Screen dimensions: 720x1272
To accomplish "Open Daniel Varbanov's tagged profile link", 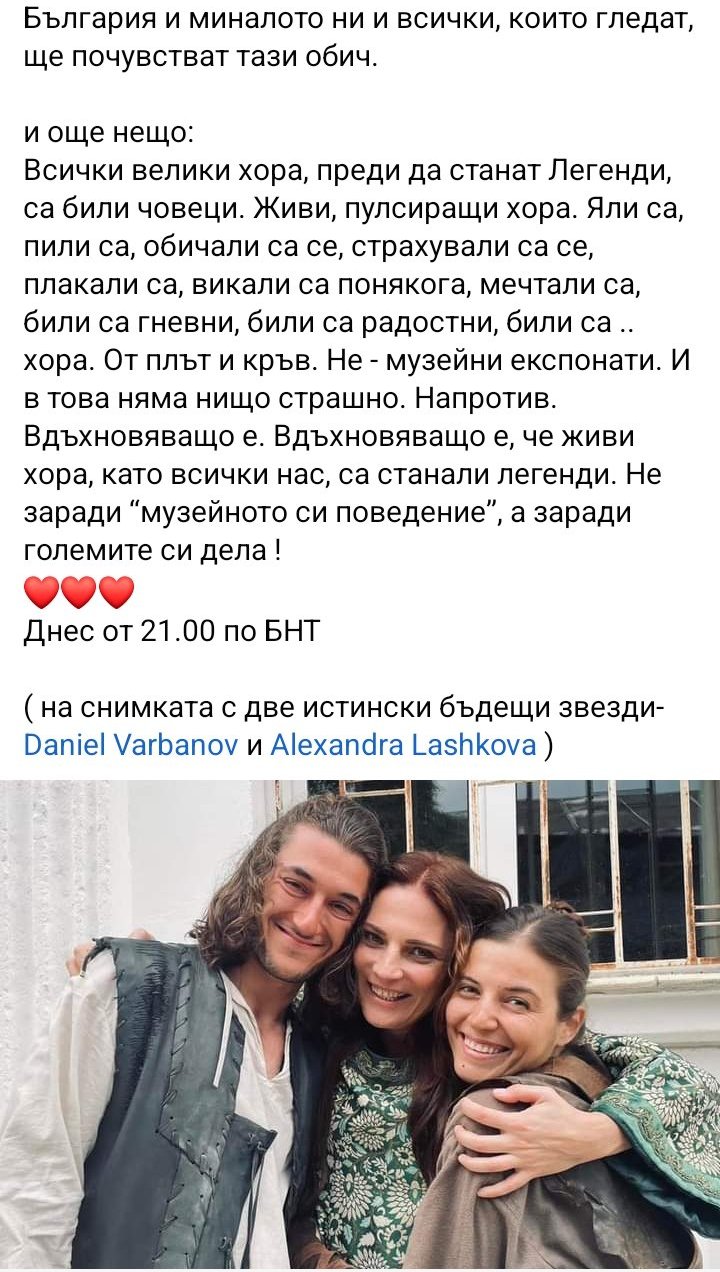I will click(x=130, y=746).
